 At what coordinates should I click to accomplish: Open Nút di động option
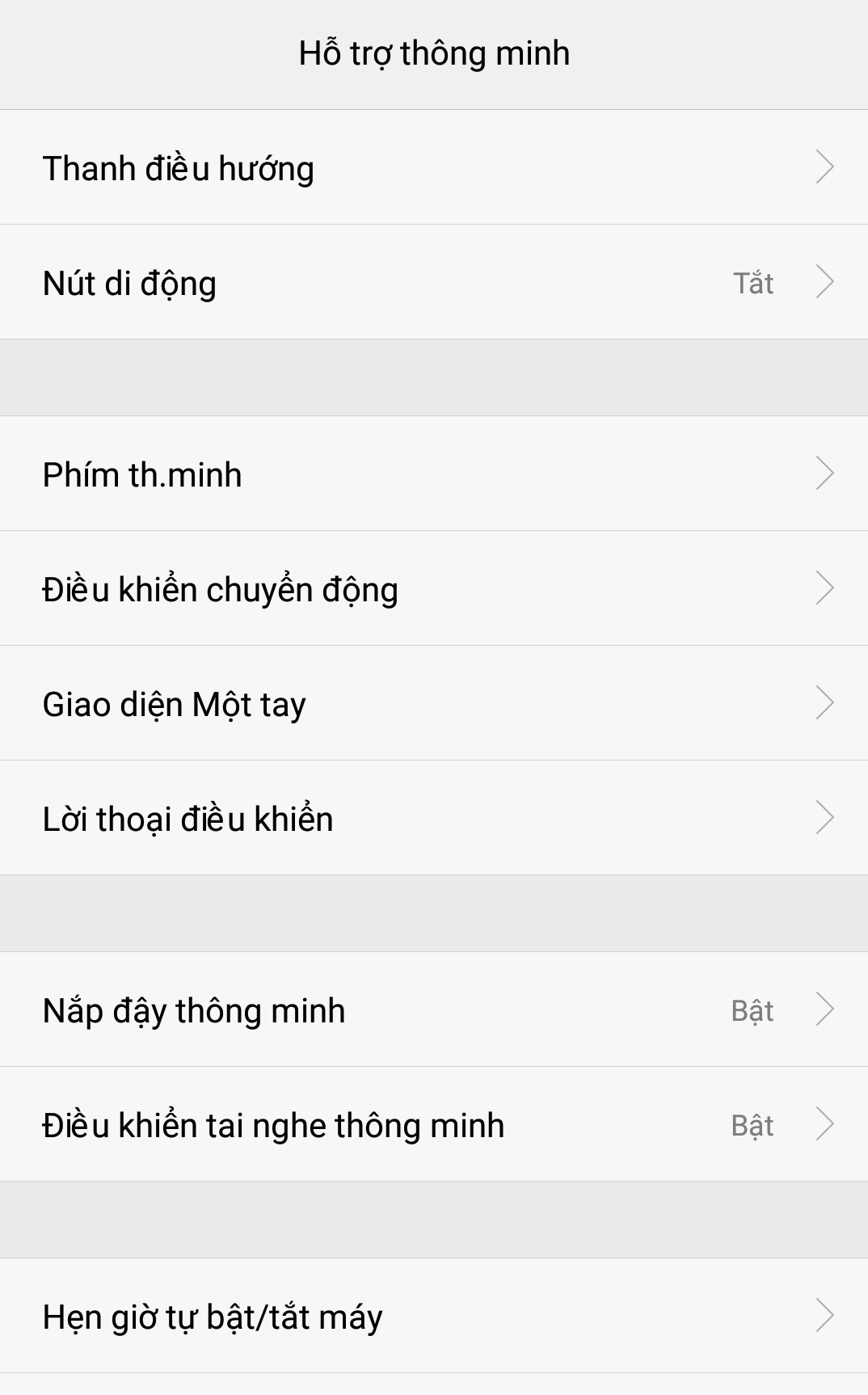coord(434,282)
